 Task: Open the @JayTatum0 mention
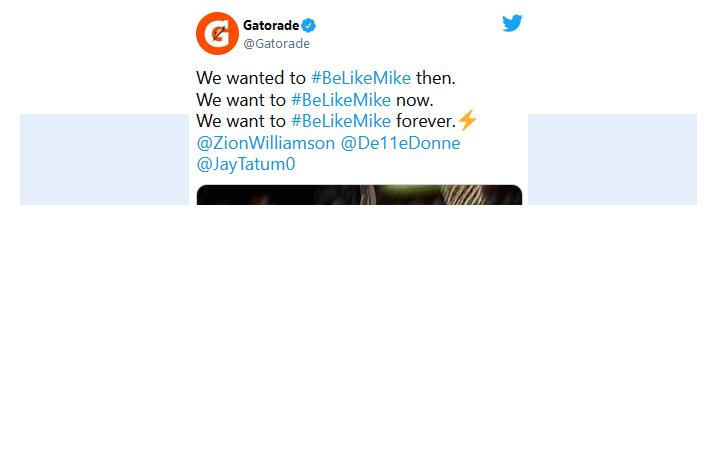pos(246,164)
